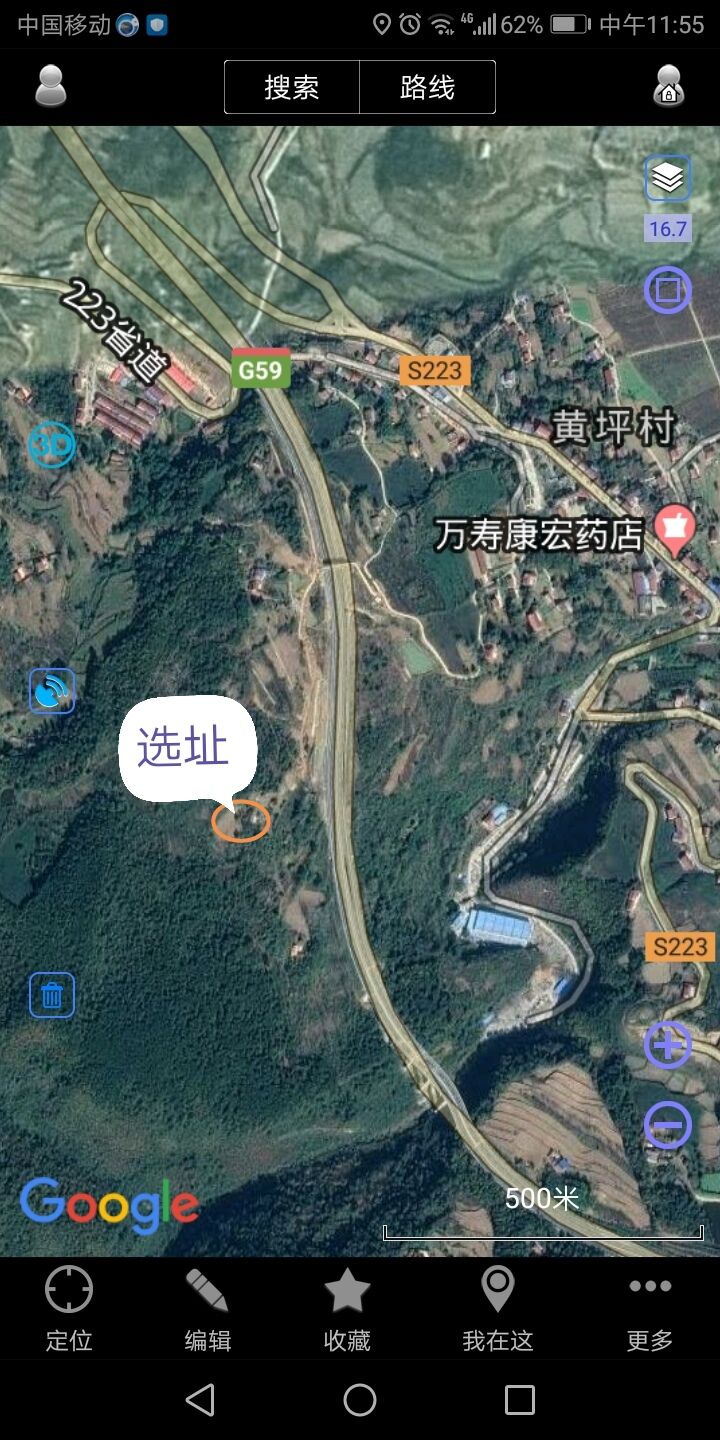Open the map layers selector
Viewport: 720px width, 1440px height.
point(667,179)
